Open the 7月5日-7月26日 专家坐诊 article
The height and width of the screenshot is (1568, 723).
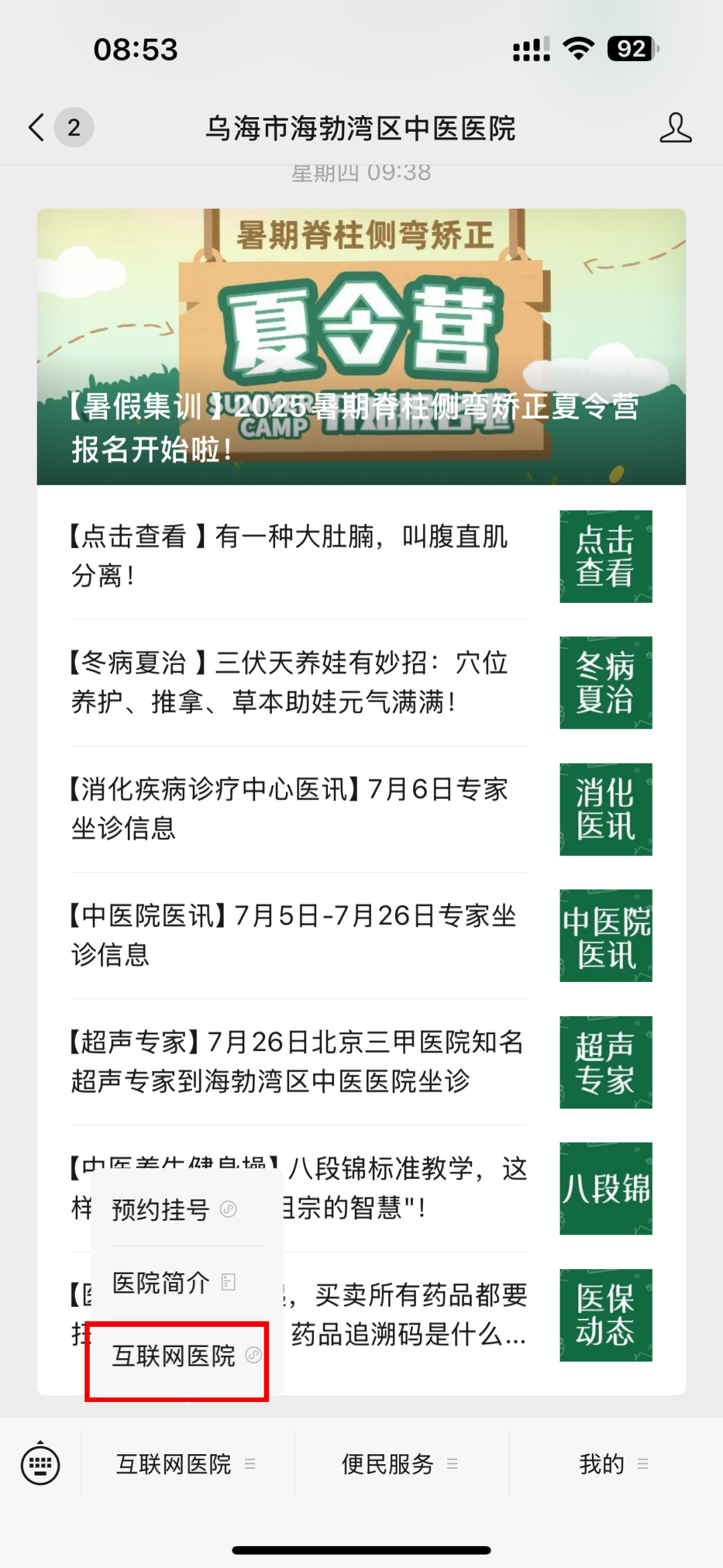288,936
